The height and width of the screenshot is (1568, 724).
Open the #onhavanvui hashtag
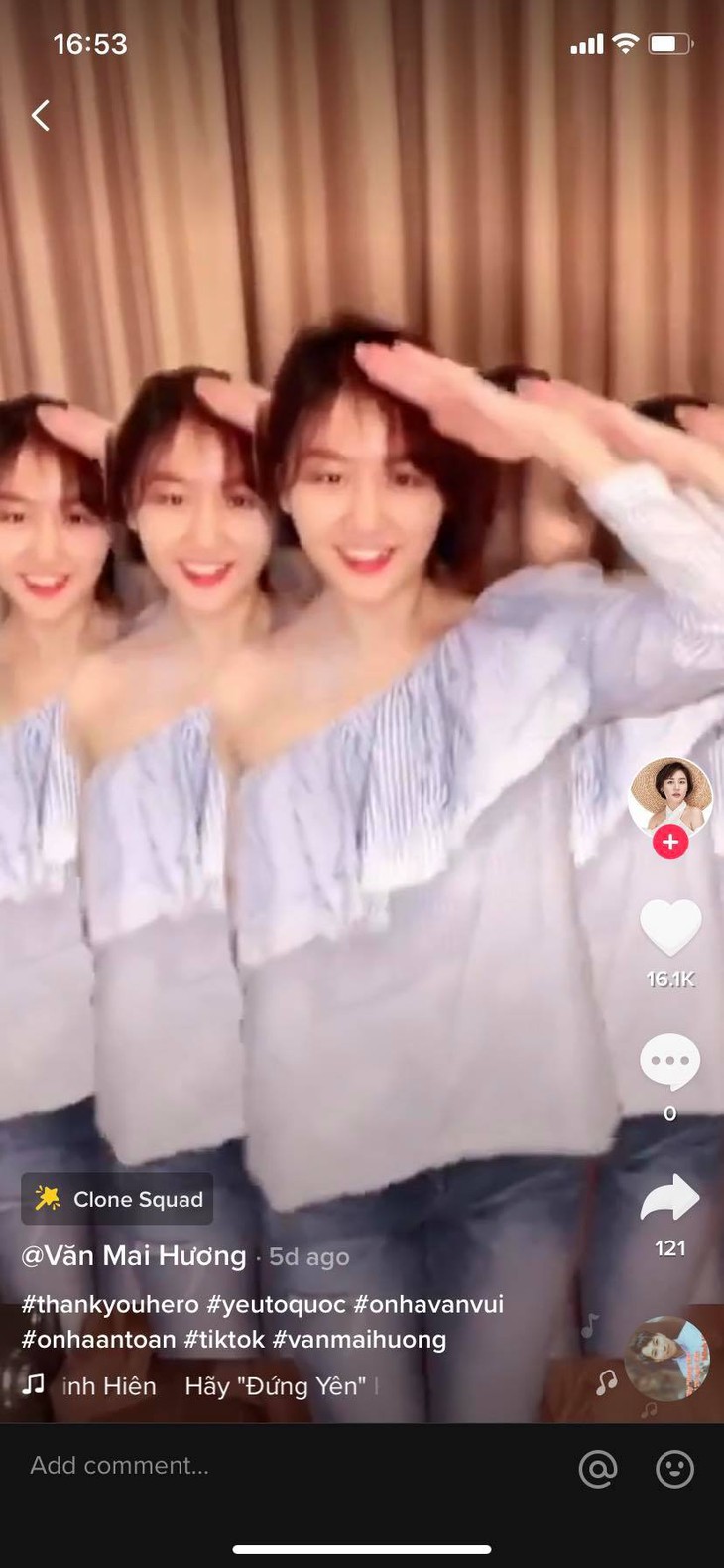428,1304
